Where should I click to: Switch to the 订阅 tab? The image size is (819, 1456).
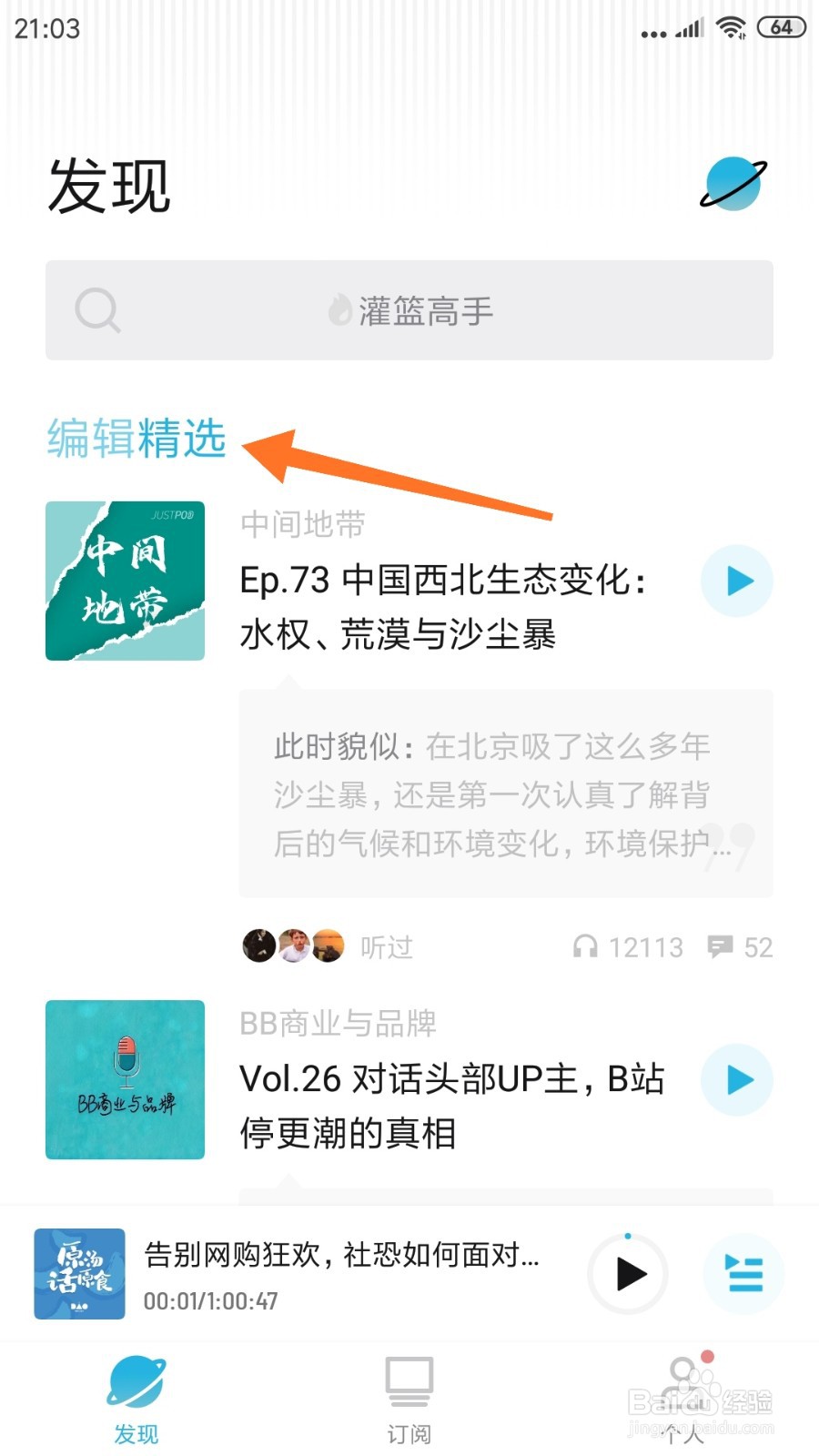[409, 1397]
